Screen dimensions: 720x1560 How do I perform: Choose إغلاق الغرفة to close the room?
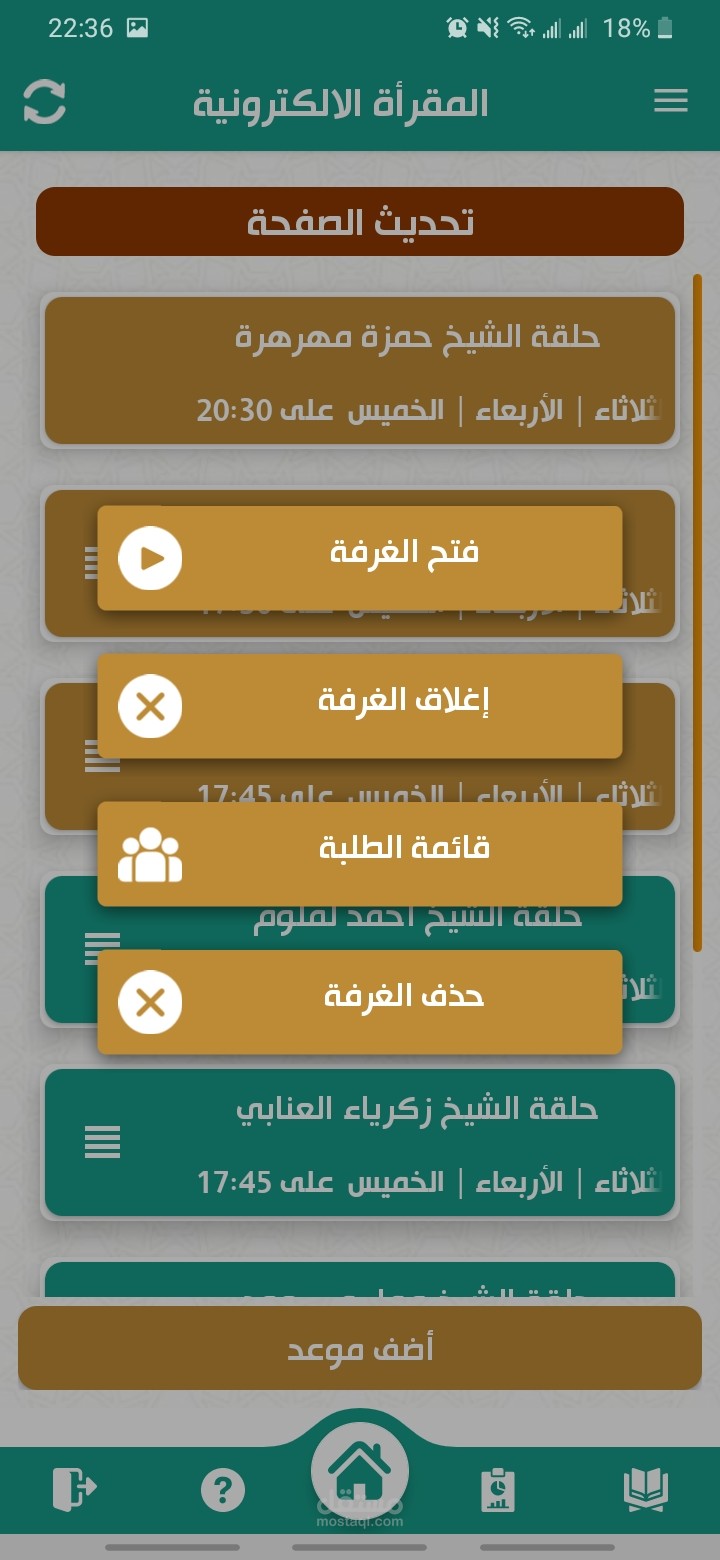360,705
